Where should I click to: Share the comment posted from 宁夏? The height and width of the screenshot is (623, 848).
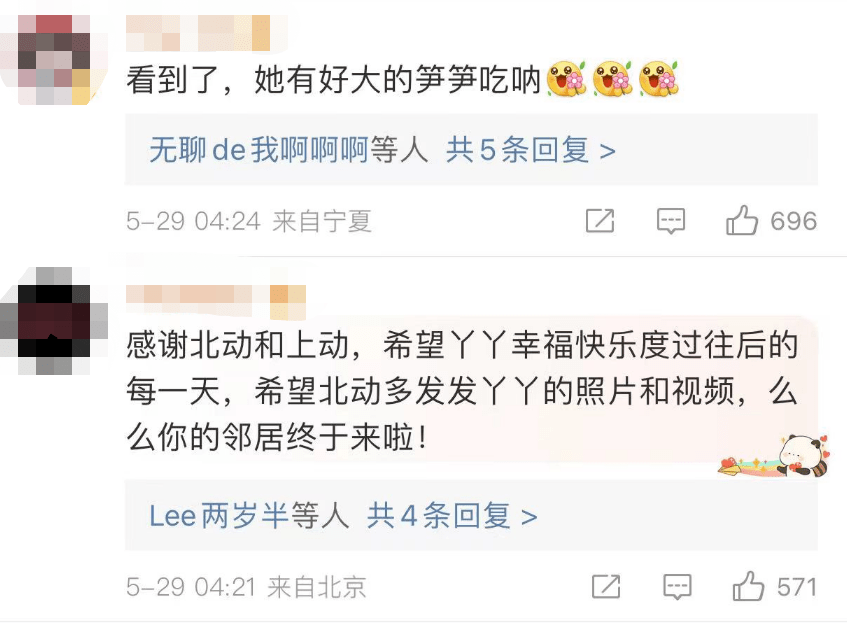[x=599, y=221]
